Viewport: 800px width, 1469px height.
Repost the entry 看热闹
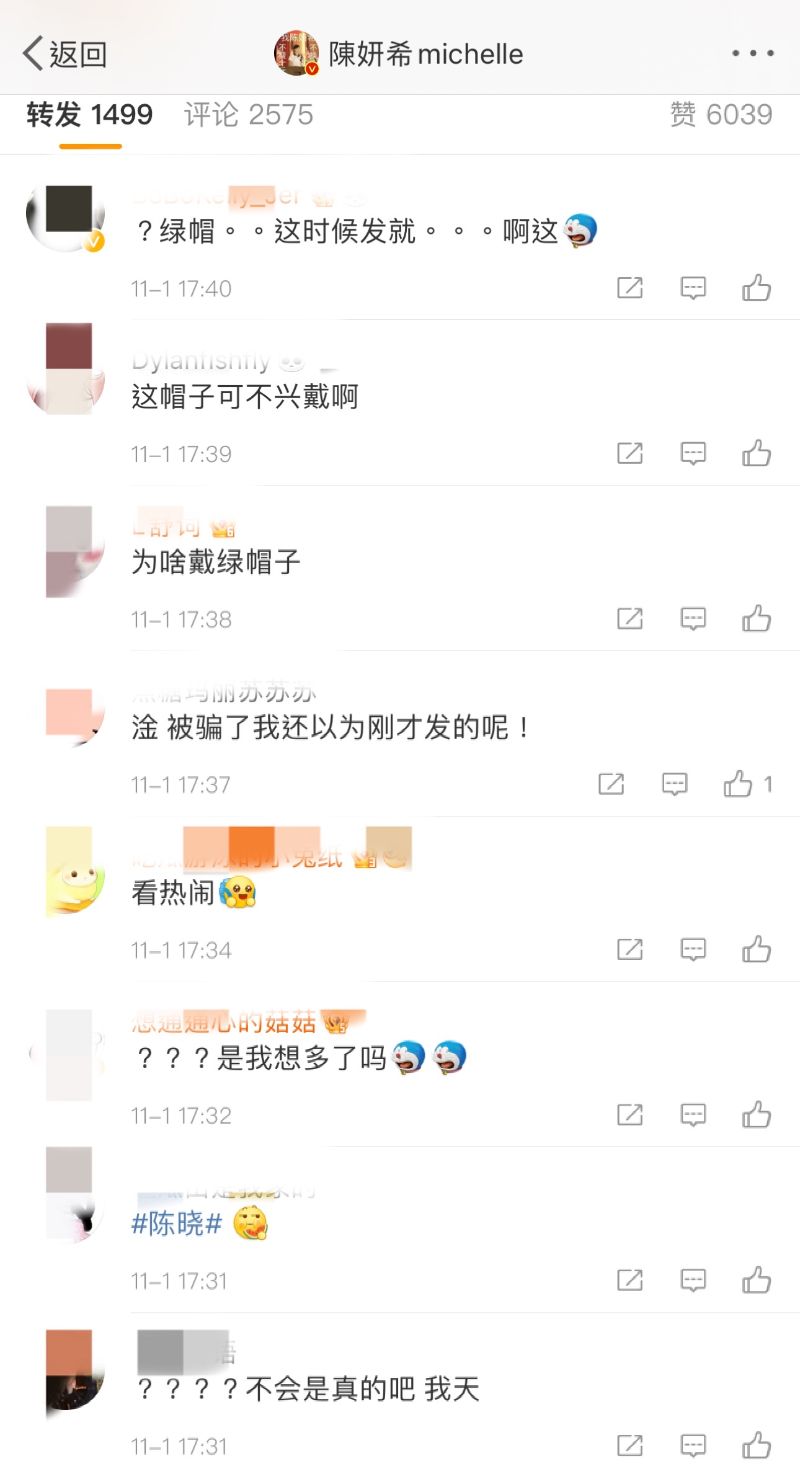pyautogui.click(x=630, y=950)
